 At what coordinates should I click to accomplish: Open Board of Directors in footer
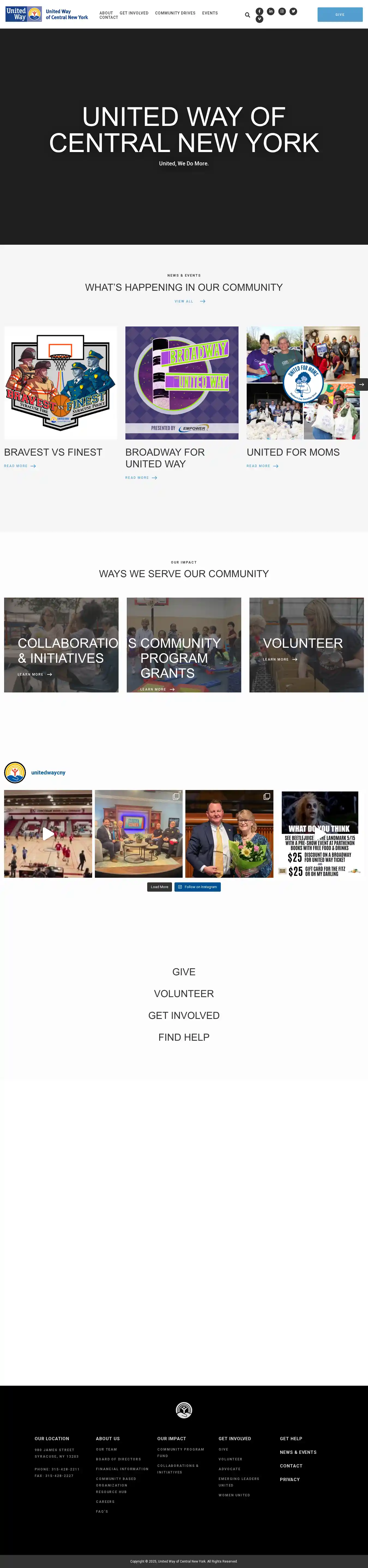[x=118, y=1459]
